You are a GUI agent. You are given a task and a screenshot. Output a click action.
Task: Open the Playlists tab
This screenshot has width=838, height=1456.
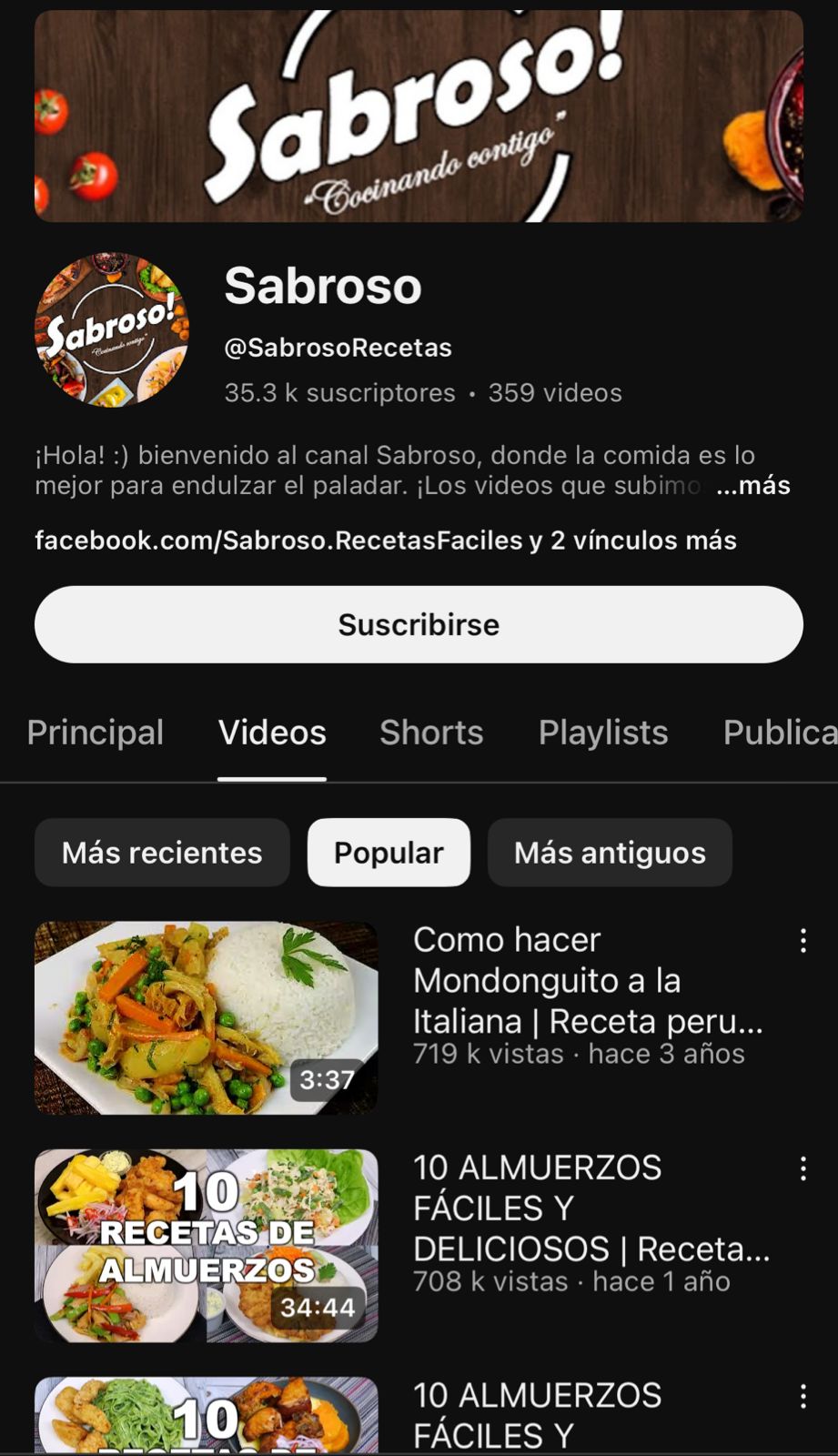coord(603,733)
